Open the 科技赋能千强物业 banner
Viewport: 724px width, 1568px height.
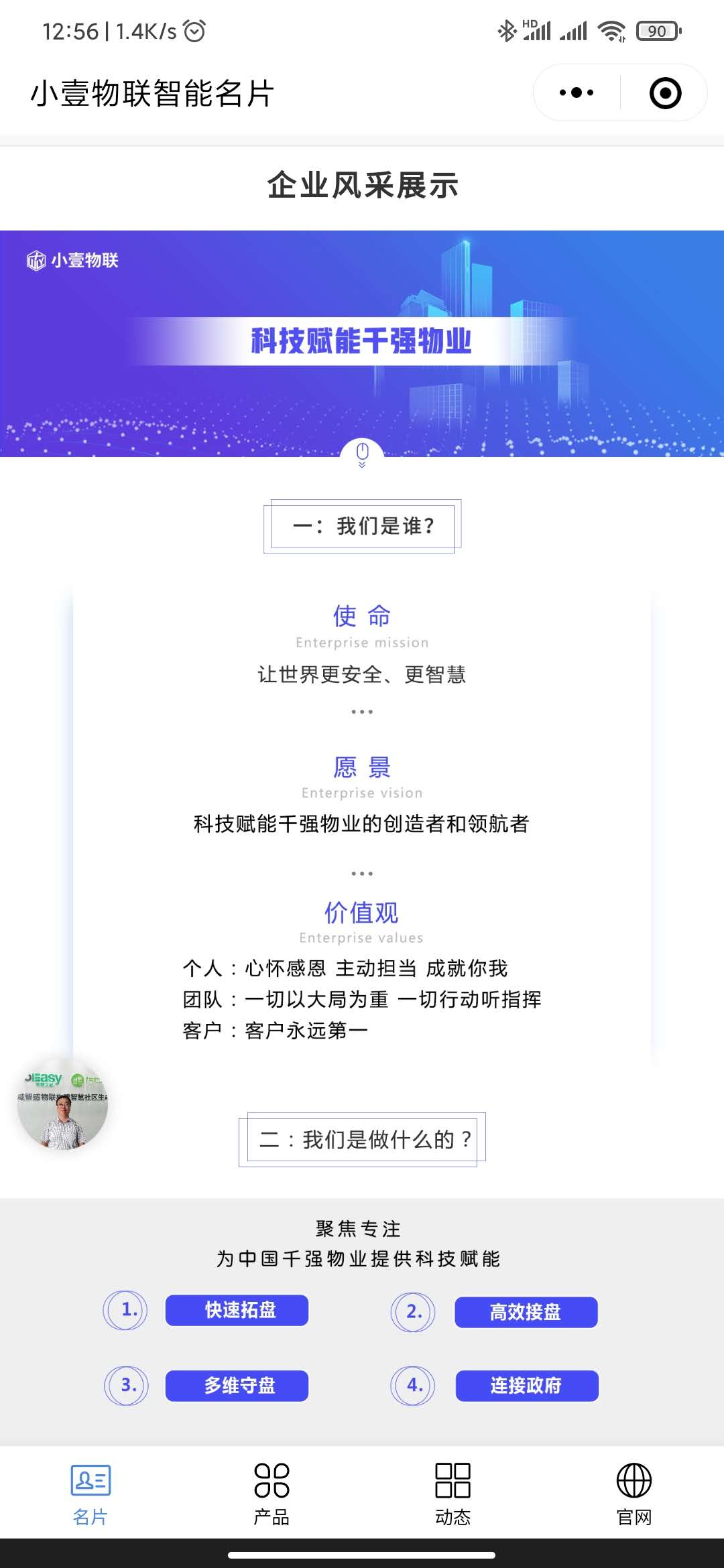(362, 343)
